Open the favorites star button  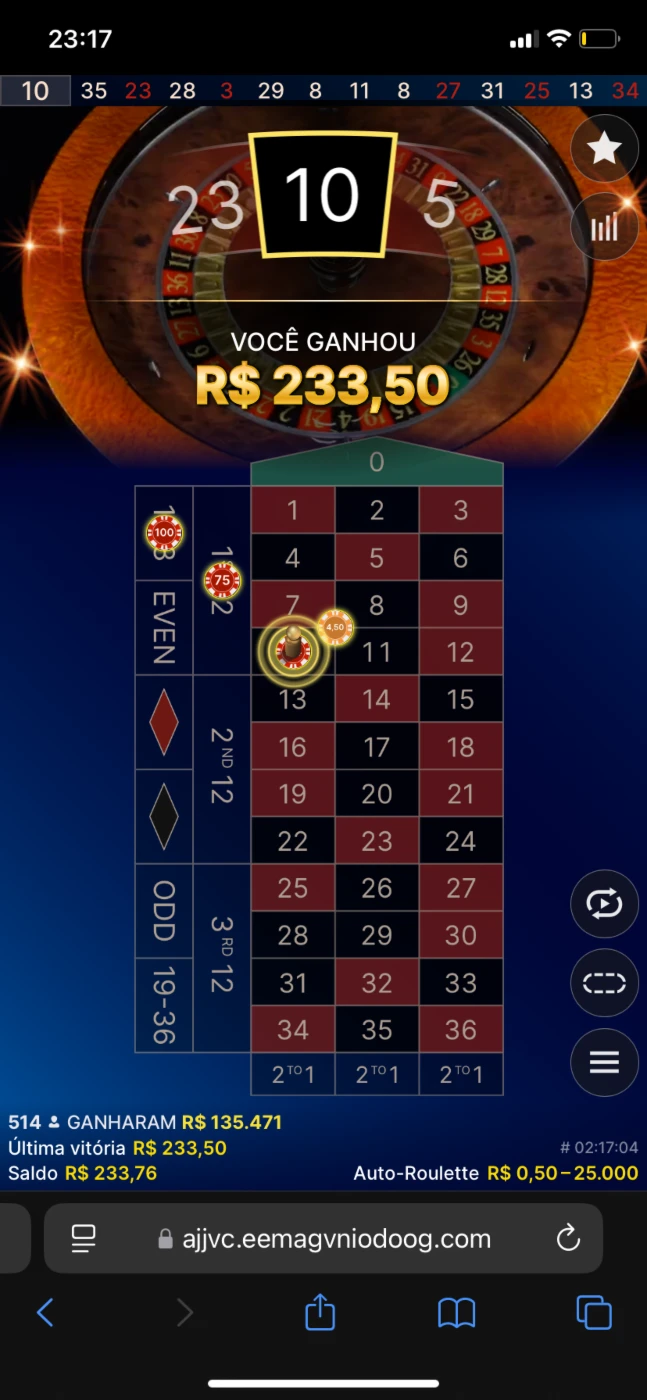click(604, 149)
